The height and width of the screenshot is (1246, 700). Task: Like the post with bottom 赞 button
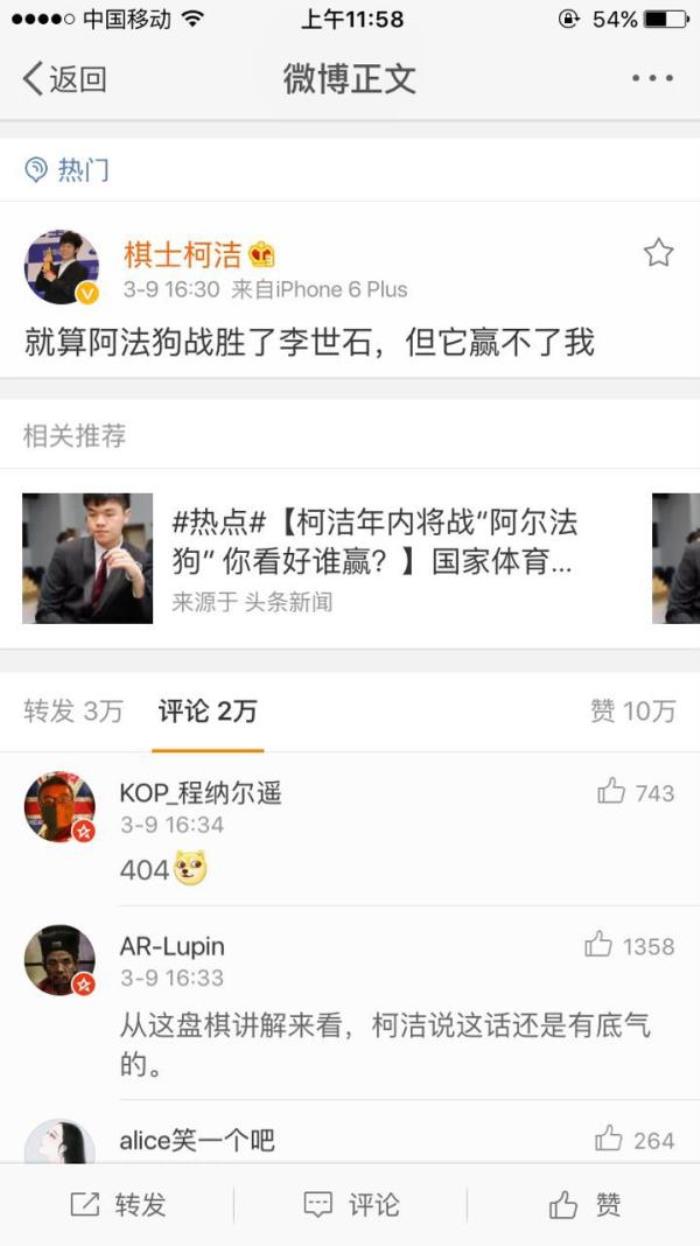click(x=584, y=1205)
